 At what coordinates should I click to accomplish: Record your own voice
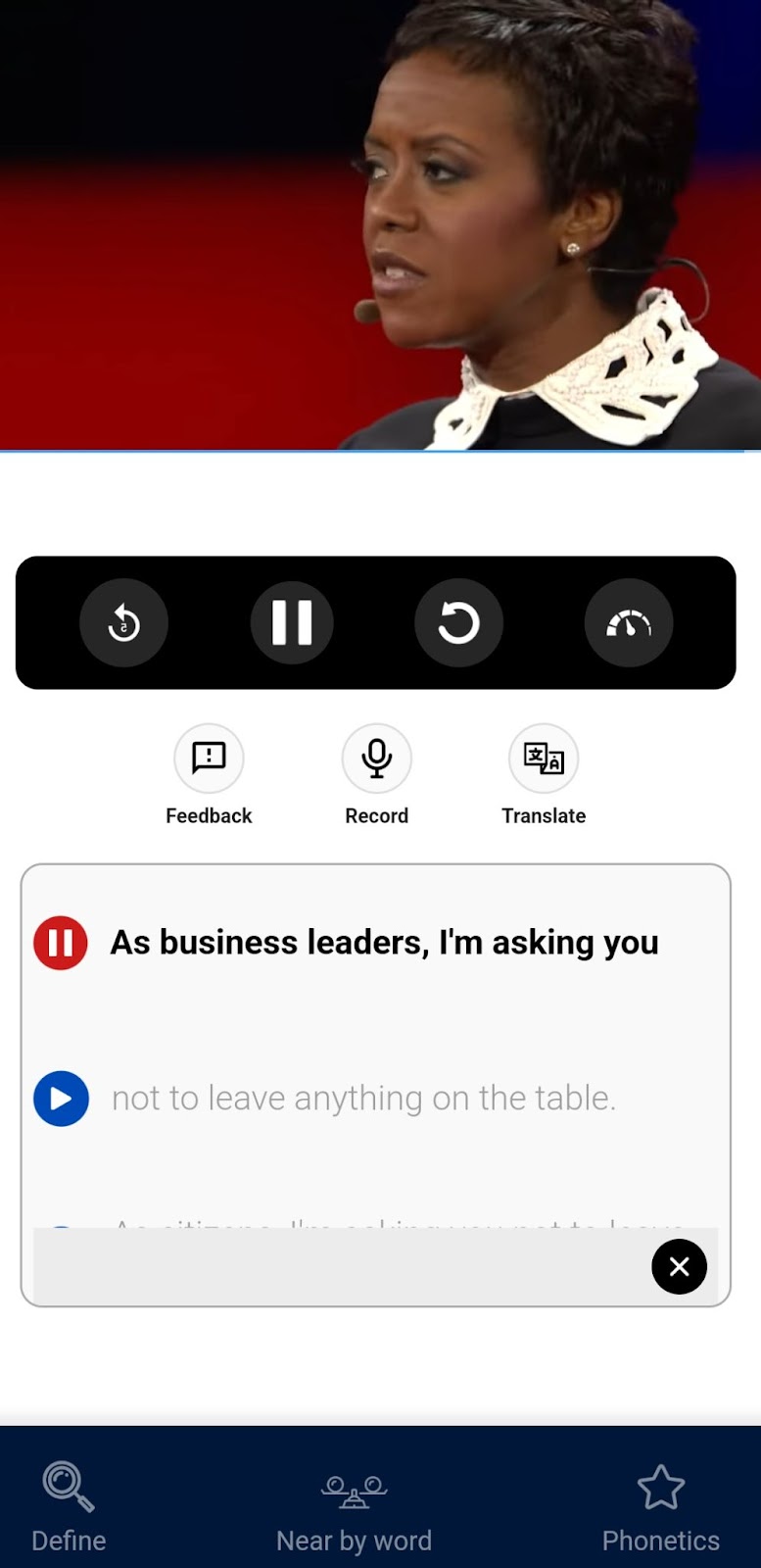(376, 759)
